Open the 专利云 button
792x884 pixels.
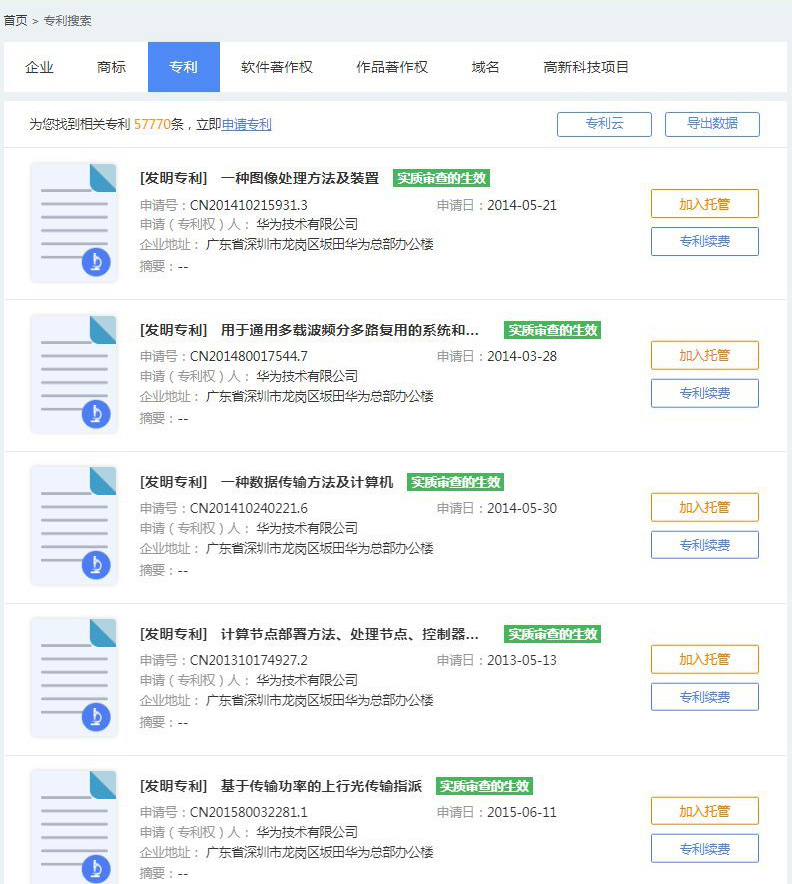click(604, 124)
